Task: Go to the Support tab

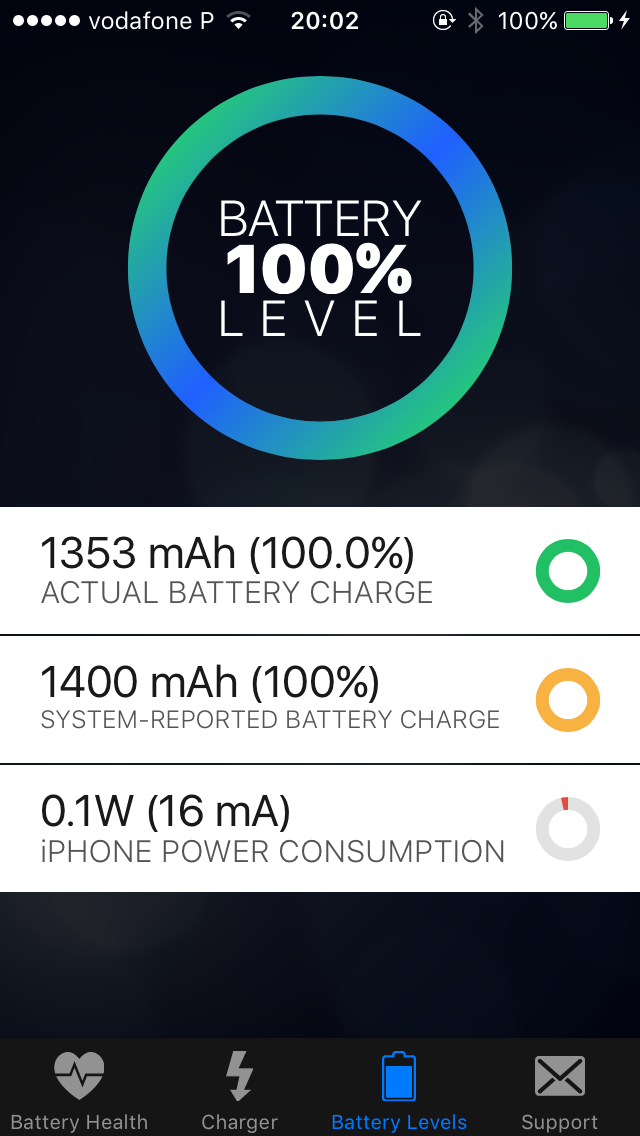Action: (559, 1090)
